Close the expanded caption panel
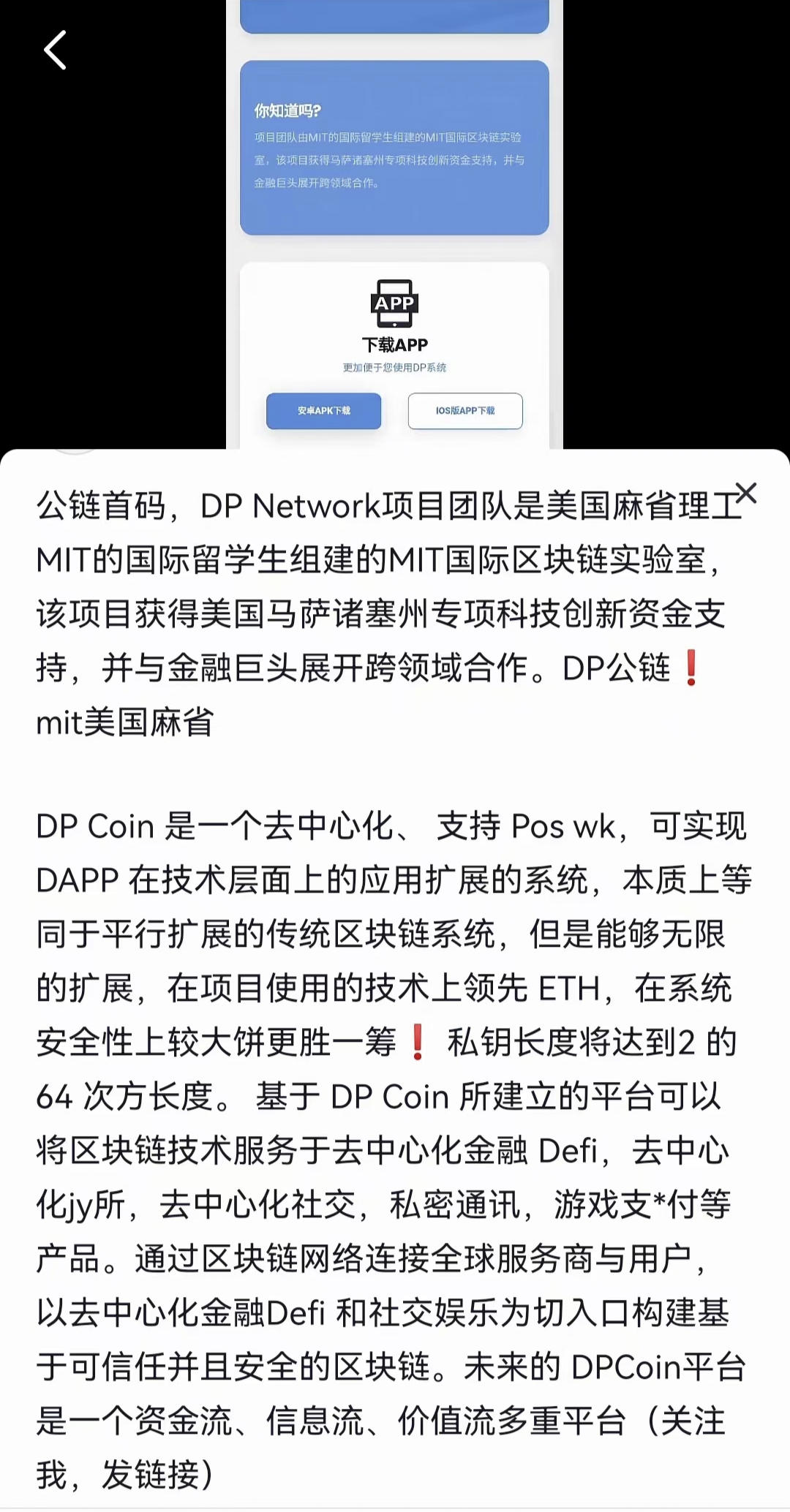The width and height of the screenshot is (790, 1512). [745, 494]
